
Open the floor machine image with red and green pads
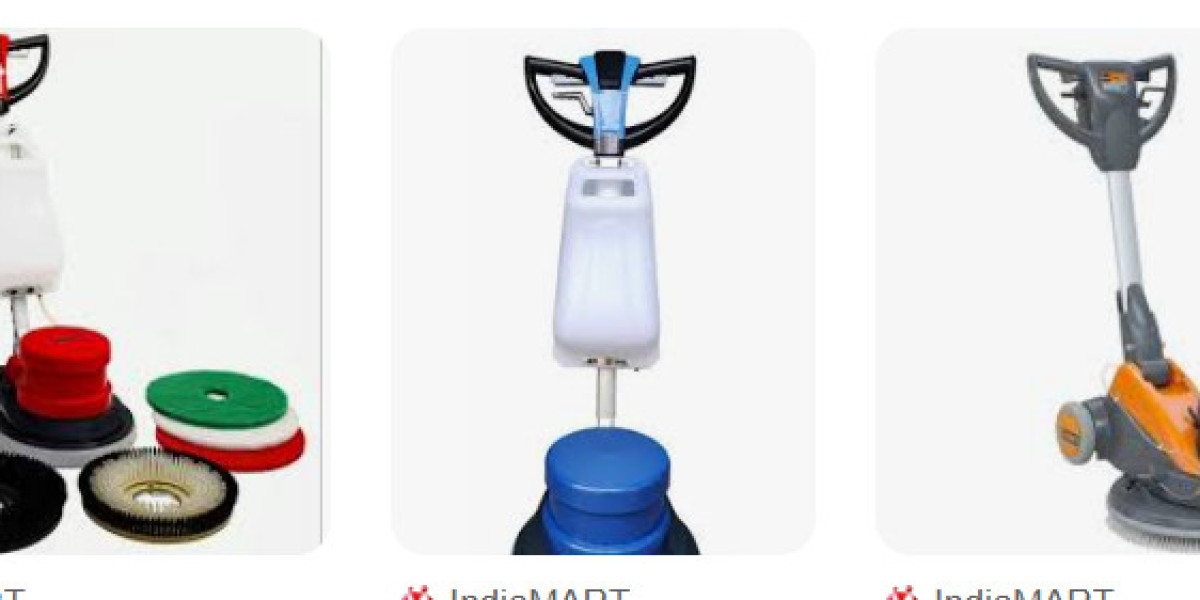[x=160, y=290]
